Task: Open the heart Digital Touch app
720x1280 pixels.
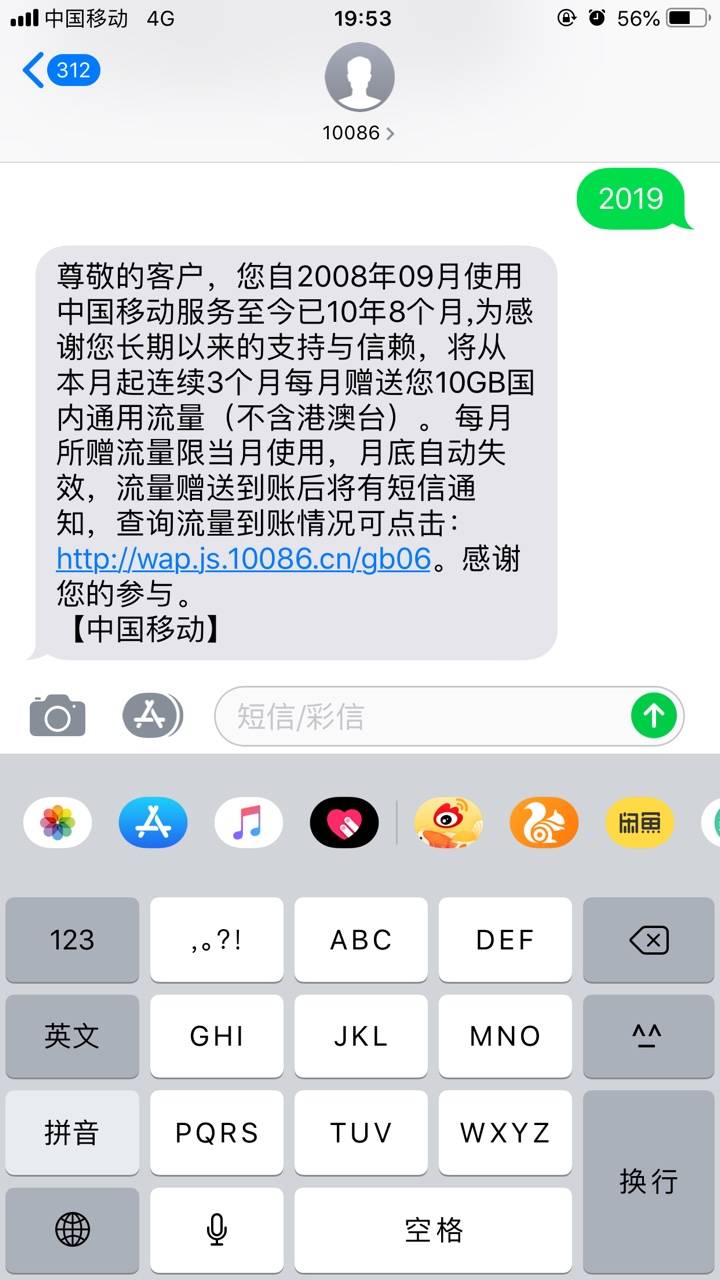Action: coord(344,824)
